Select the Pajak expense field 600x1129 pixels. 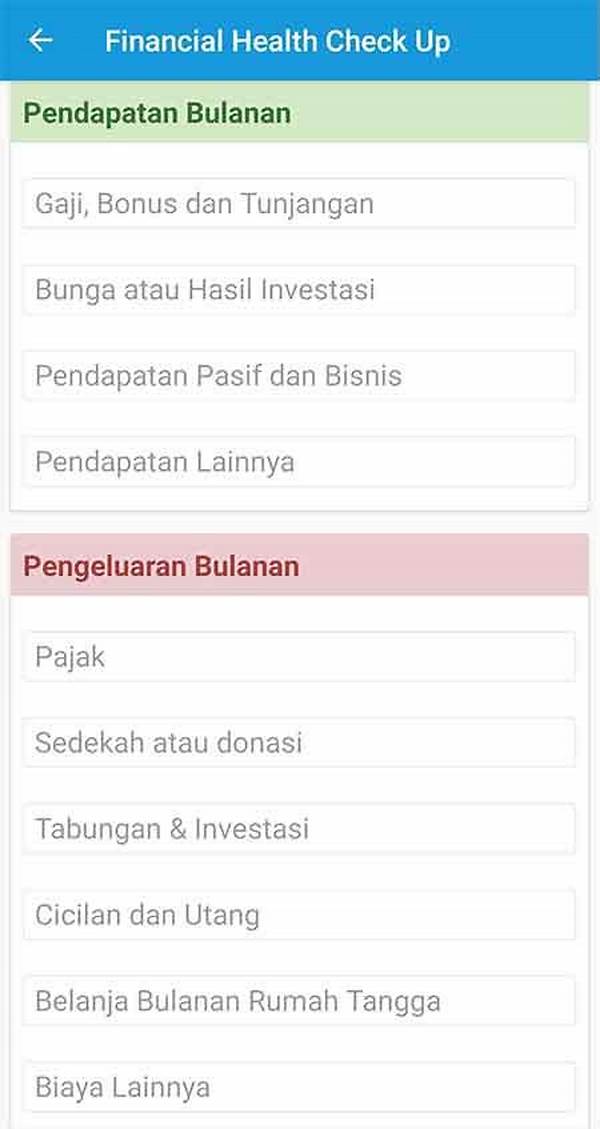pyautogui.click(x=298, y=657)
